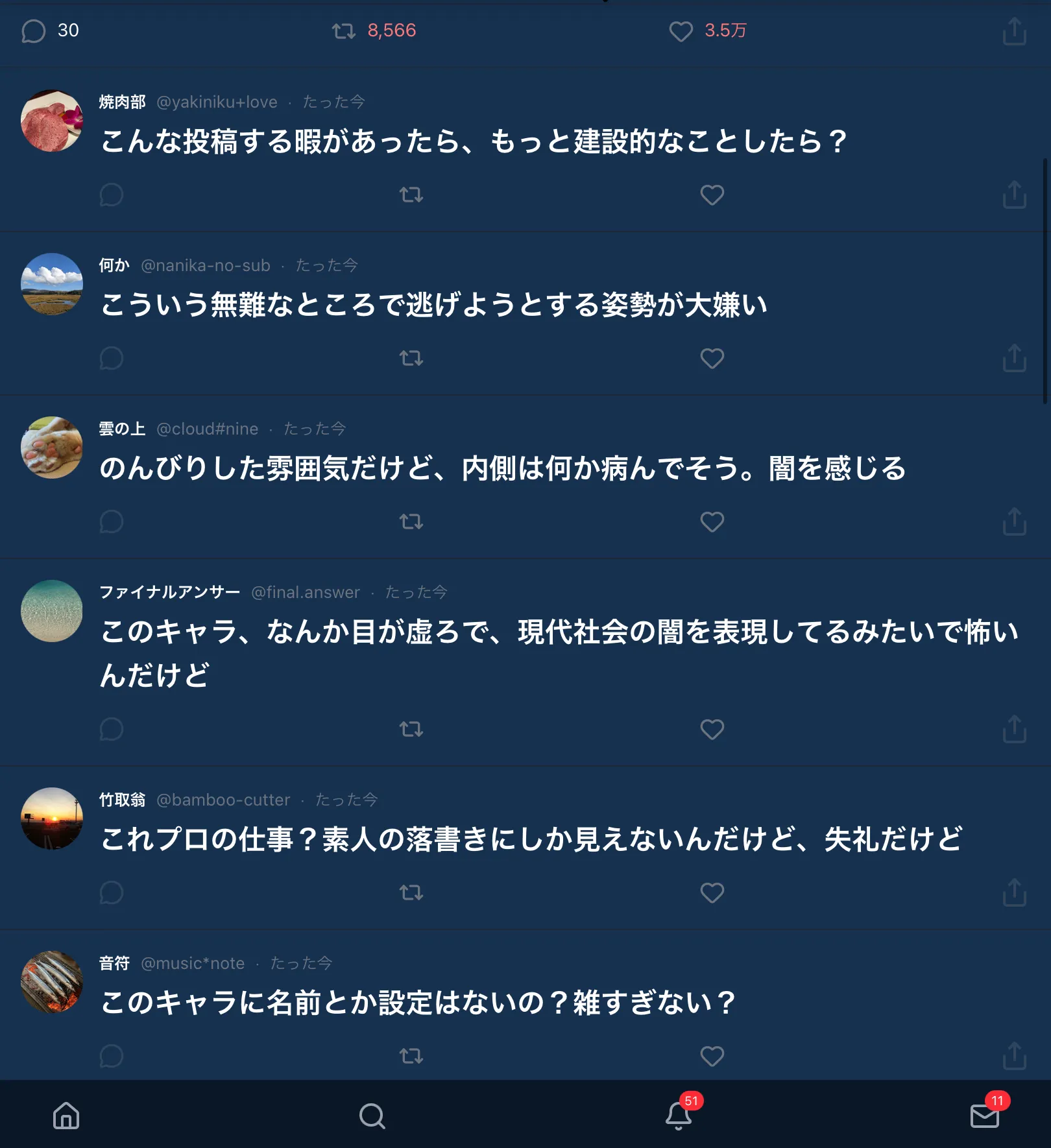Like the reply from 焼肉部
This screenshot has height=1148, width=1051.
click(712, 195)
